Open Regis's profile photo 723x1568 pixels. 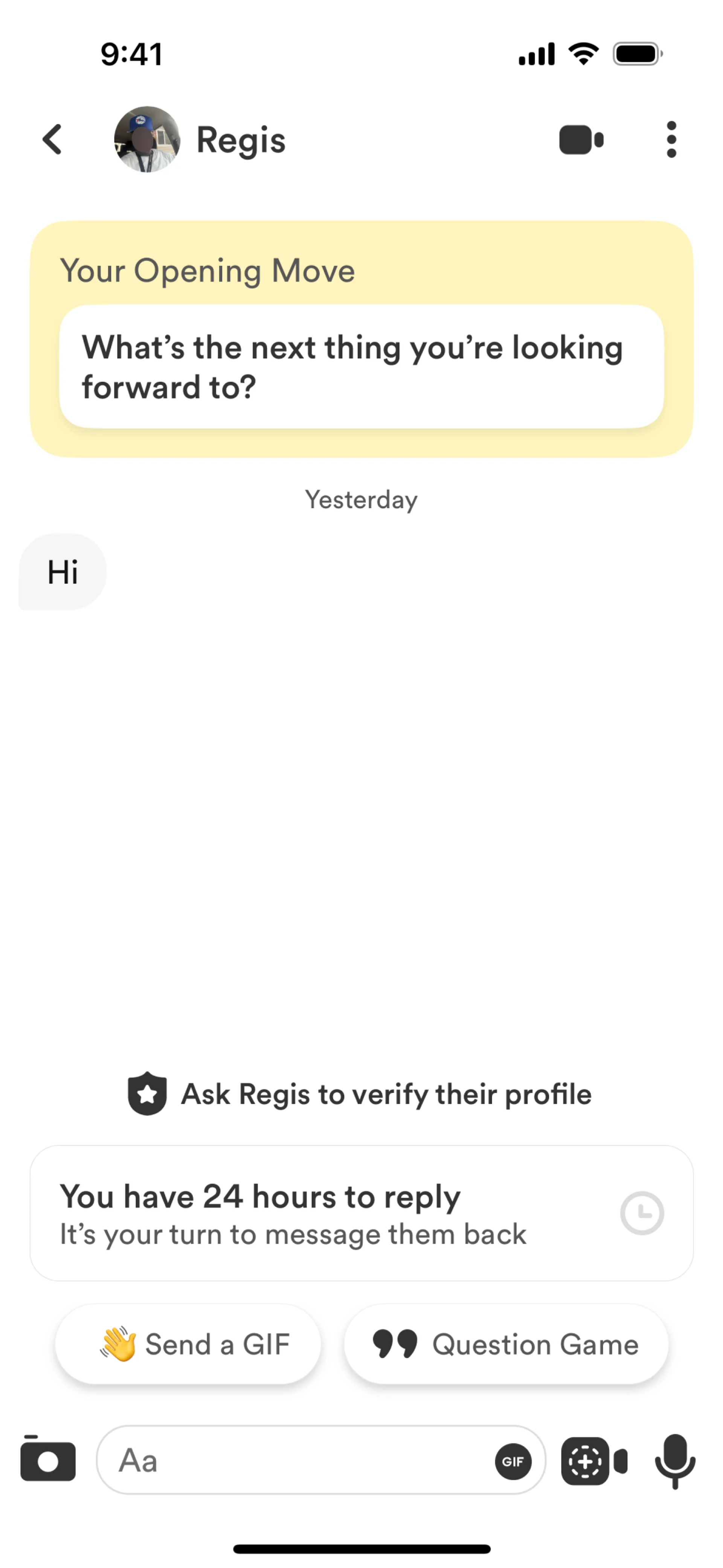pyautogui.click(x=146, y=140)
